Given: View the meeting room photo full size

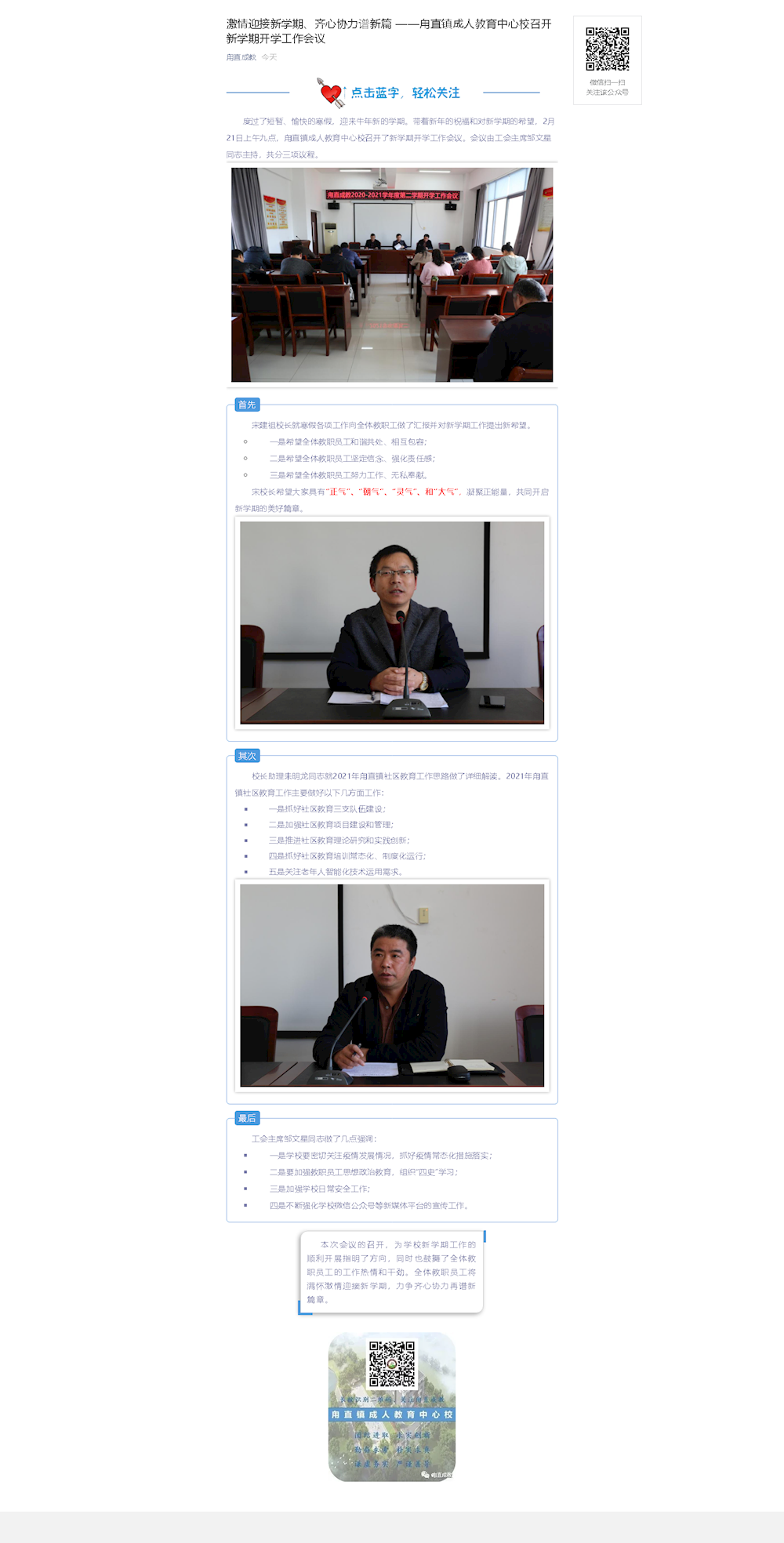Looking at the screenshot, I should click(x=392, y=274).
